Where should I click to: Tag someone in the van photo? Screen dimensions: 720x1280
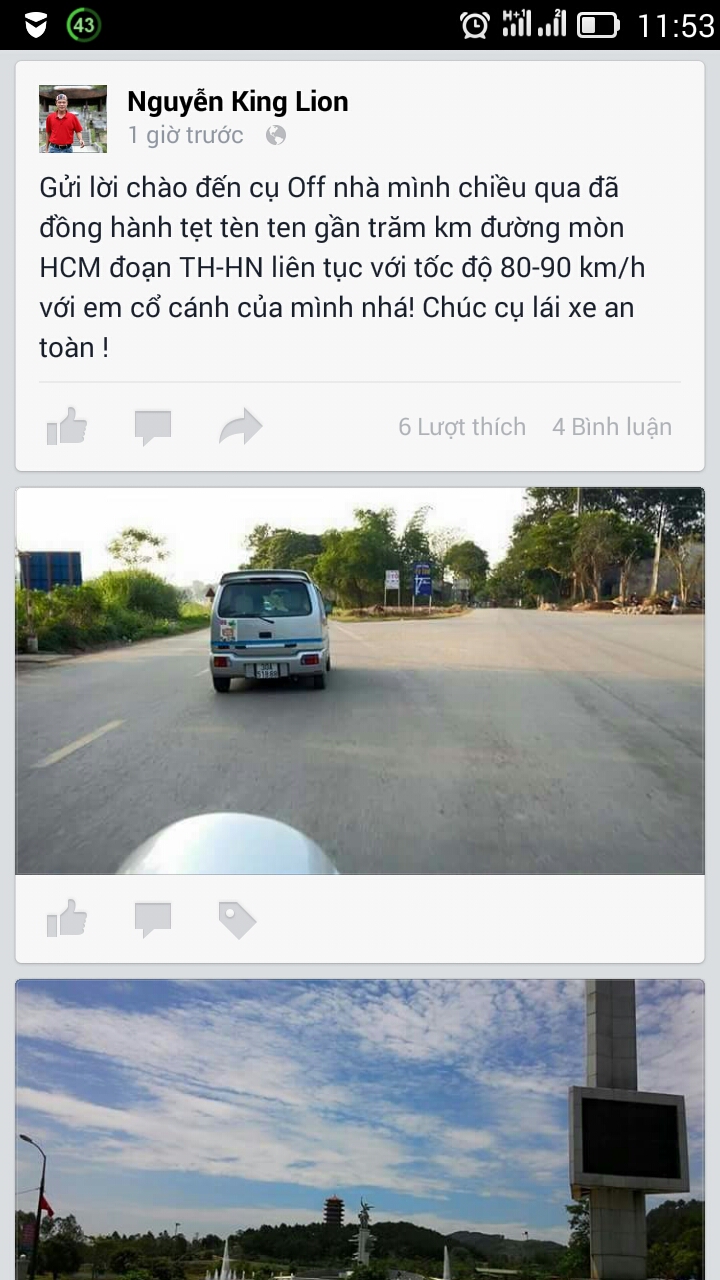237,919
